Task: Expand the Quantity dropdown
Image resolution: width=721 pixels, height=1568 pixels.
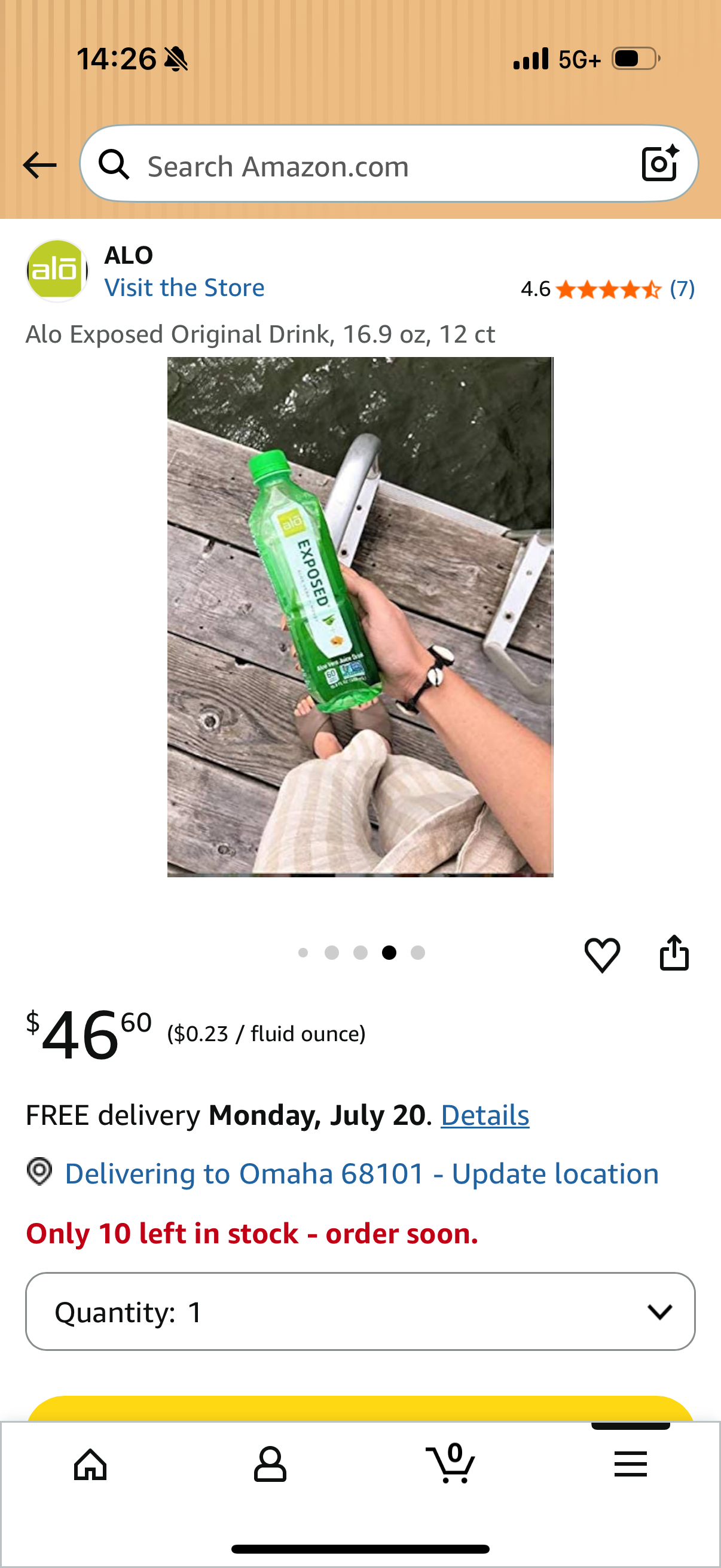Action: (x=360, y=1311)
